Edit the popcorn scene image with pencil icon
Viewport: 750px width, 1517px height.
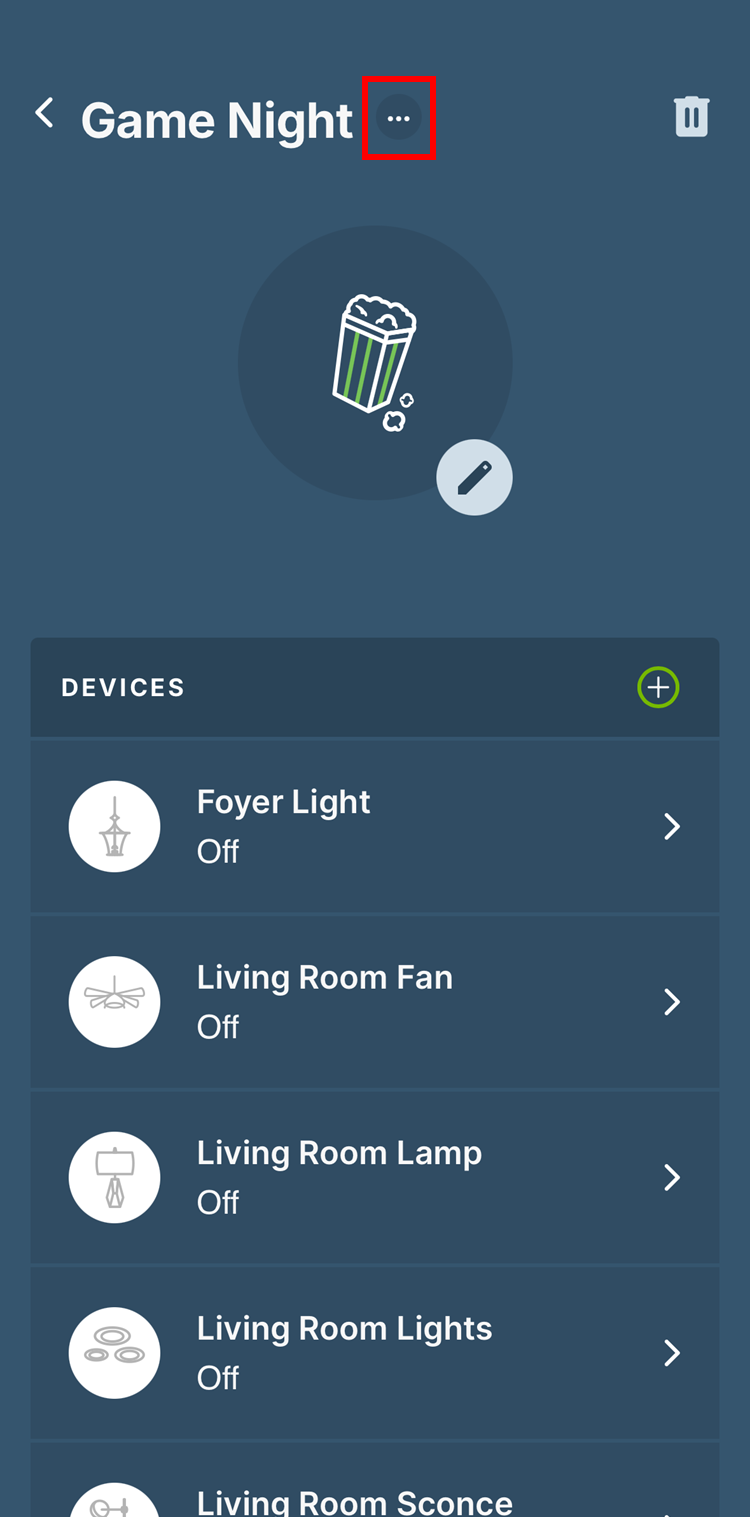(474, 477)
